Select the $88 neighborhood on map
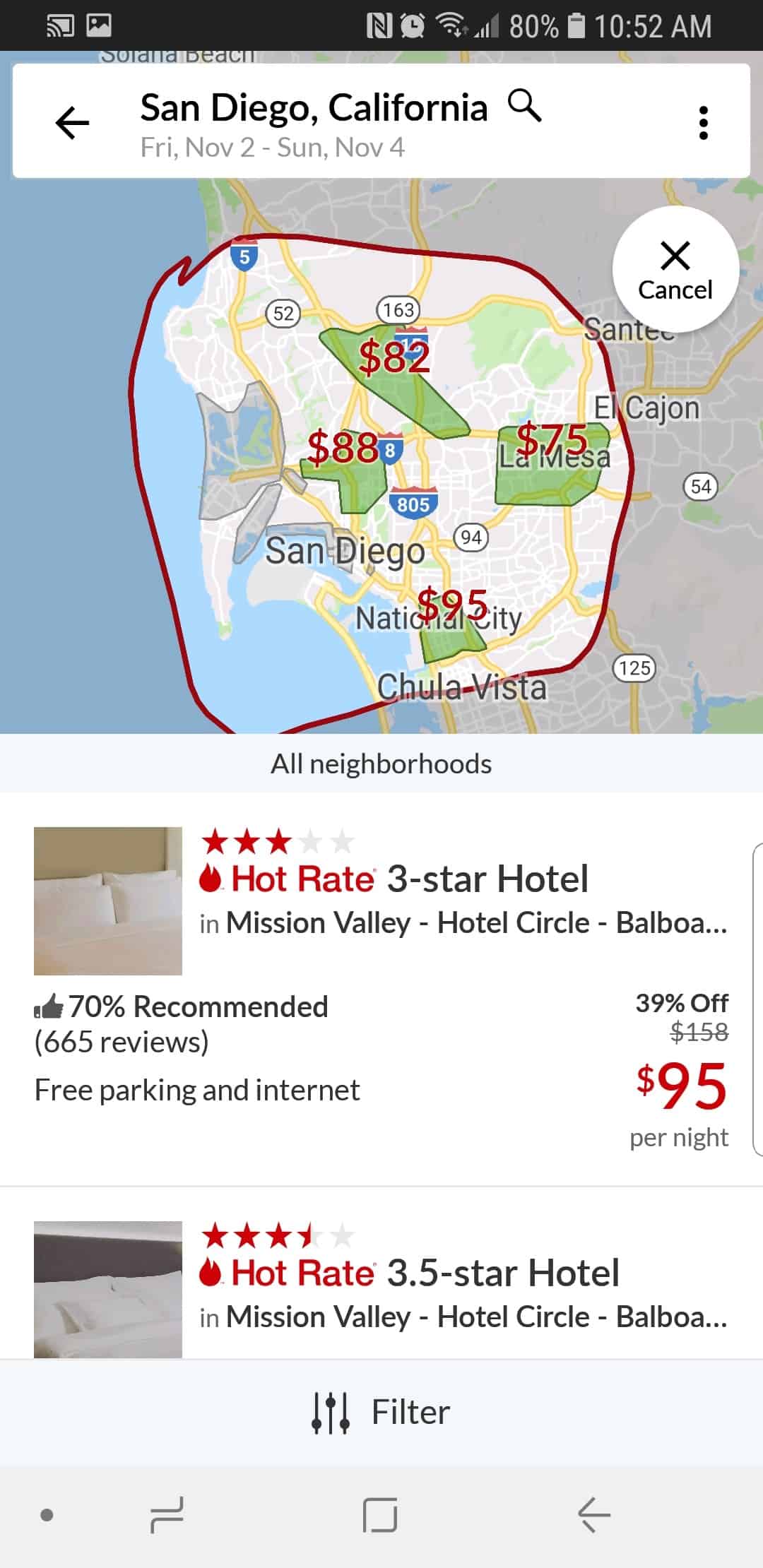The height and width of the screenshot is (1568, 763). tap(343, 448)
